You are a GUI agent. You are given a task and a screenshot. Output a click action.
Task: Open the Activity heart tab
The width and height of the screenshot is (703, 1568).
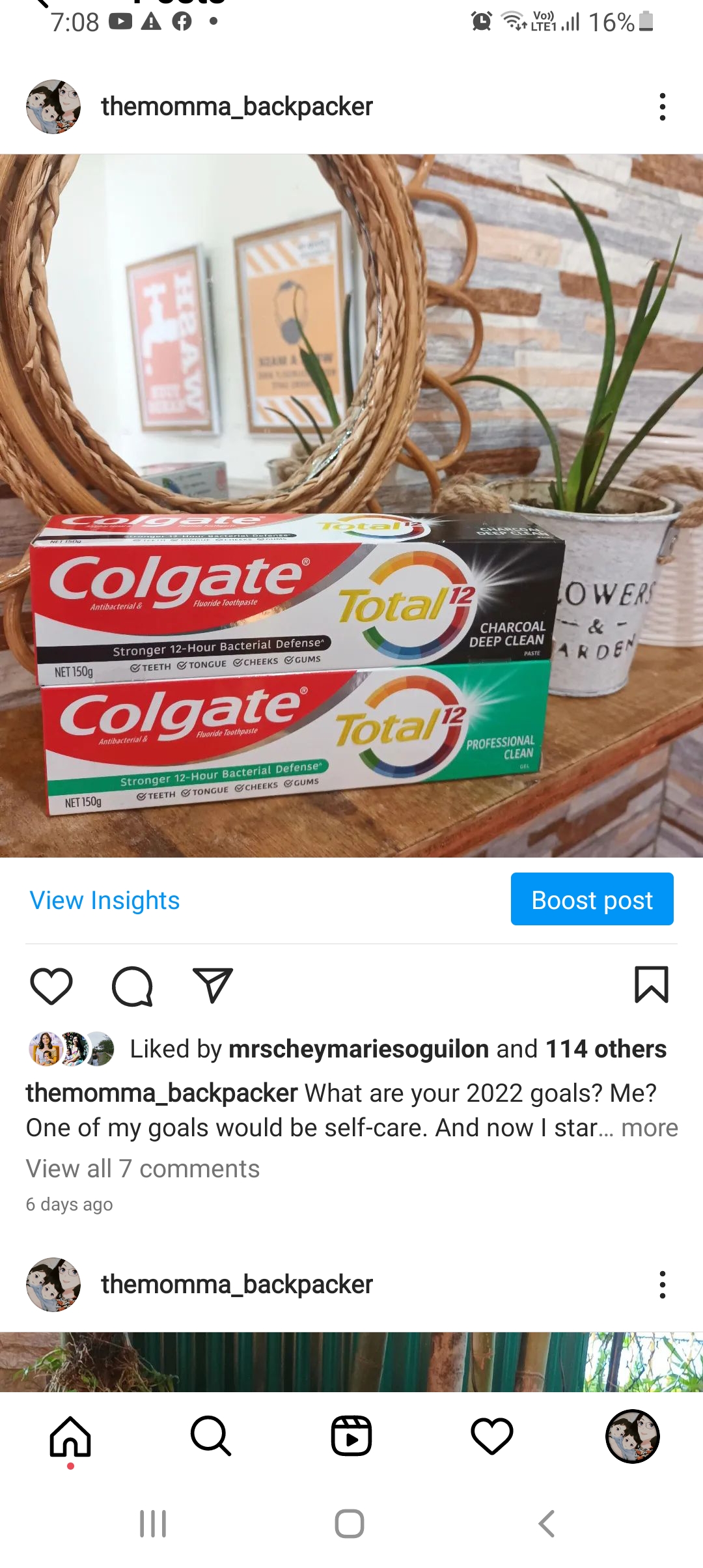click(x=492, y=1436)
